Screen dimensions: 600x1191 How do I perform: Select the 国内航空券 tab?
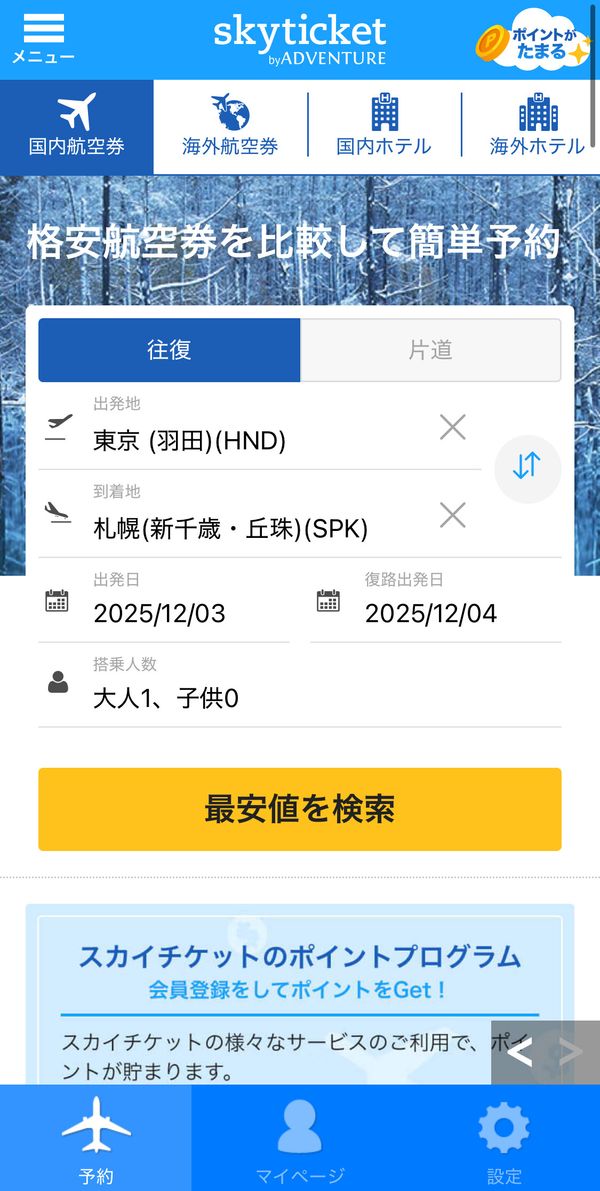(x=77, y=127)
